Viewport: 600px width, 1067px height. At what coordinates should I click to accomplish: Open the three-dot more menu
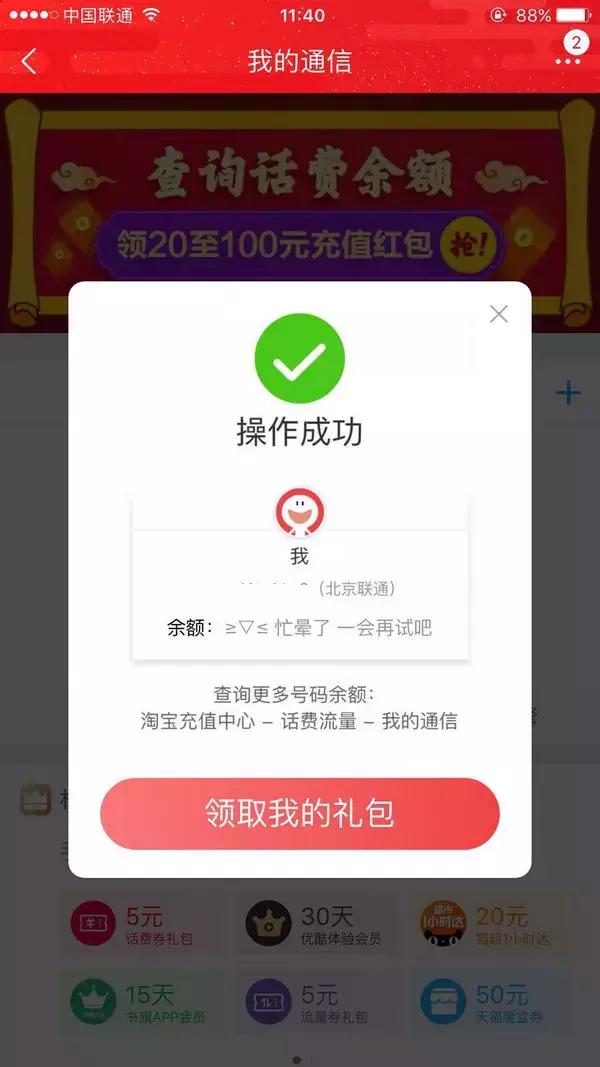point(567,61)
